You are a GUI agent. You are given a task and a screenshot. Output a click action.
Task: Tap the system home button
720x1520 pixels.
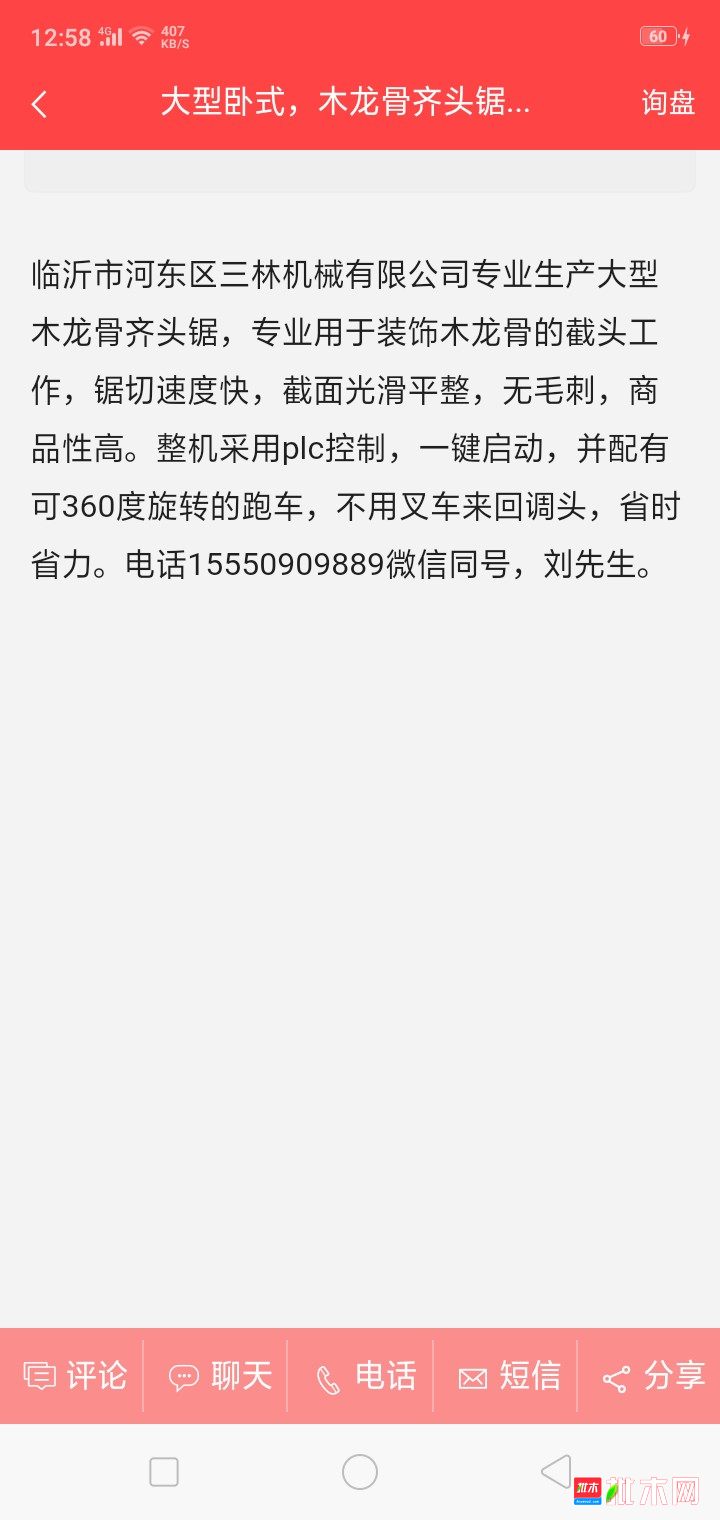point(360,1472)
